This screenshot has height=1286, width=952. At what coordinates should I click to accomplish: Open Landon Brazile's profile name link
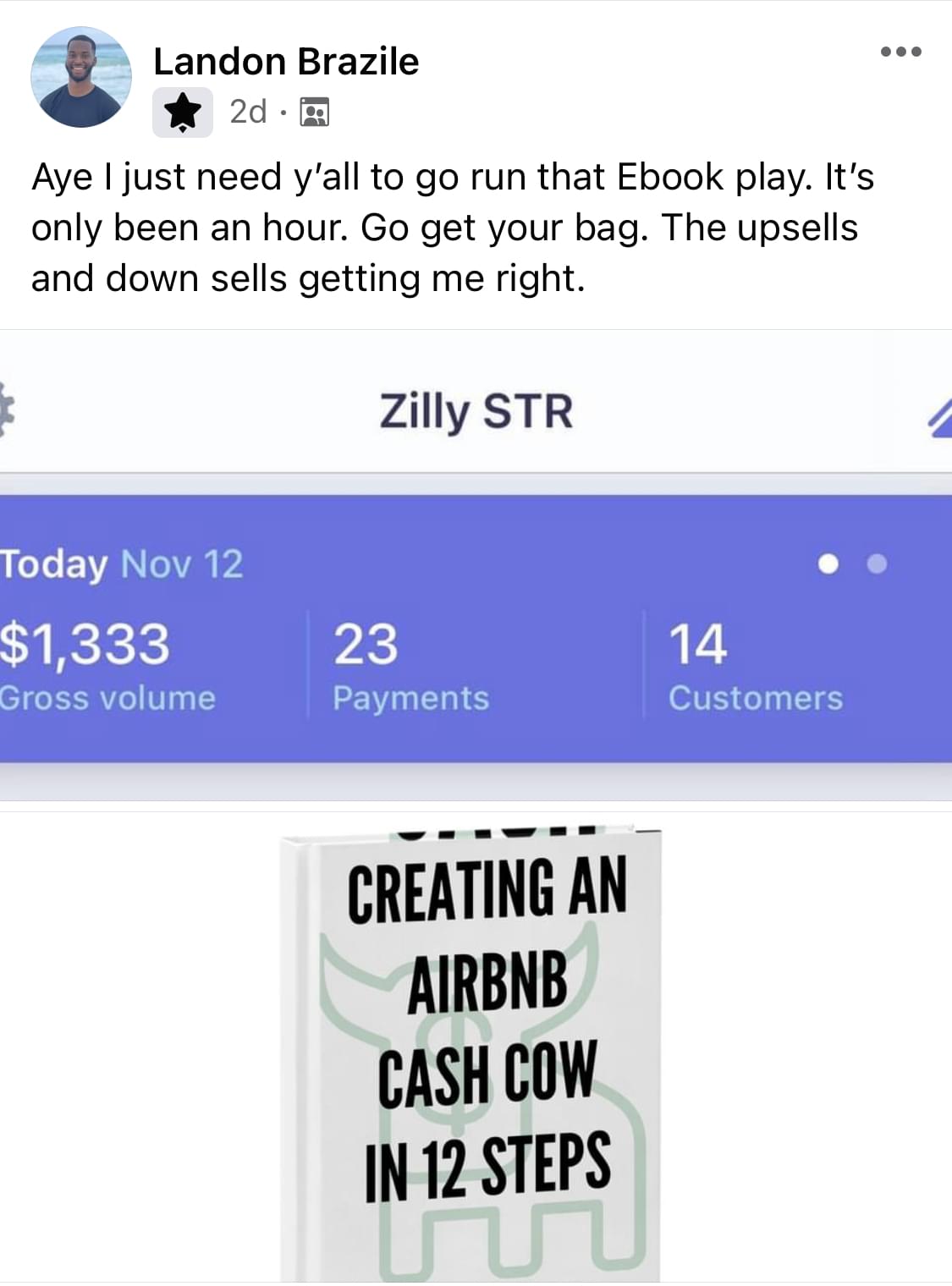coord(286,62)
